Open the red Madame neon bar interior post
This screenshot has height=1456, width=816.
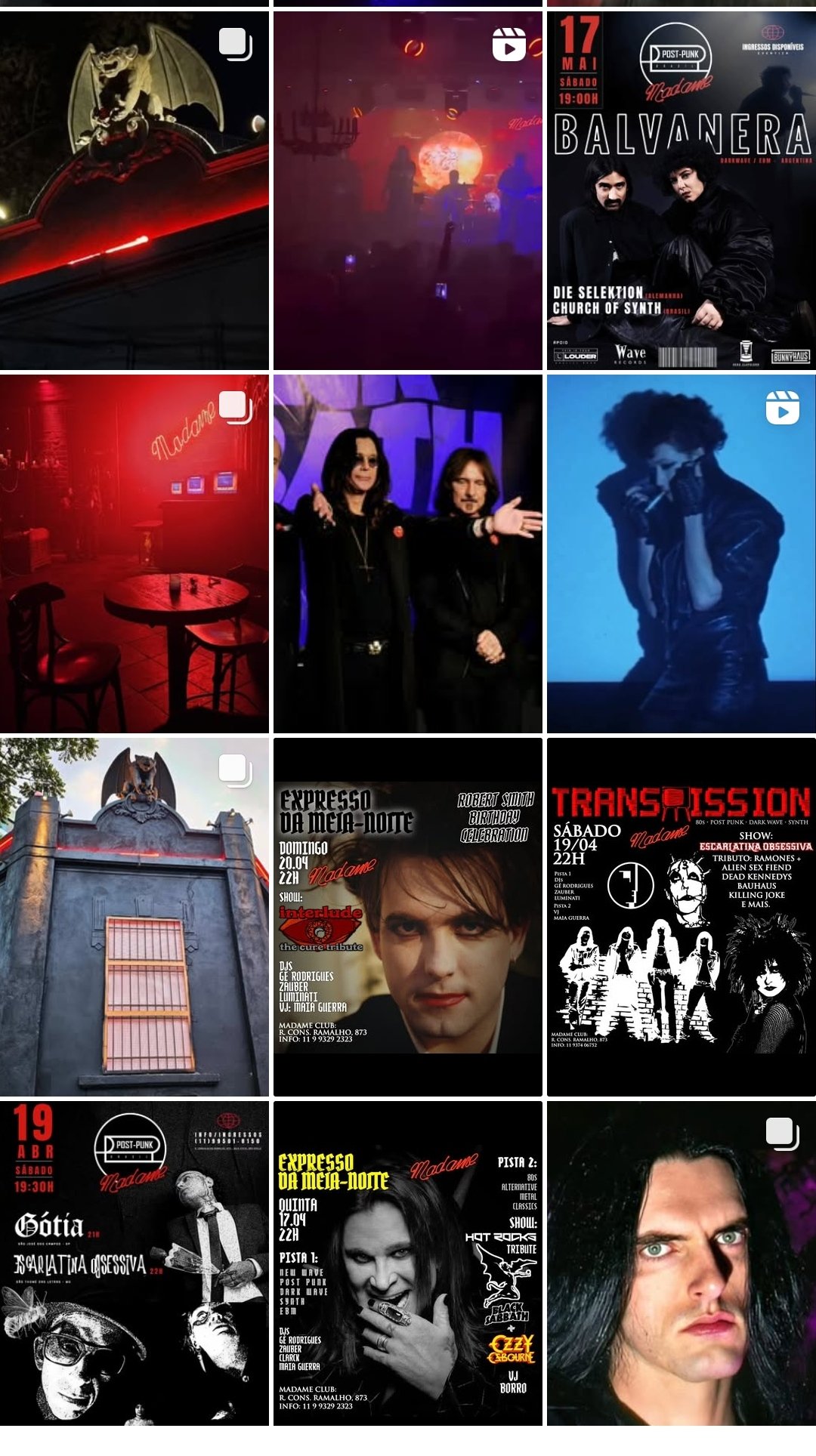pos(134,554)
